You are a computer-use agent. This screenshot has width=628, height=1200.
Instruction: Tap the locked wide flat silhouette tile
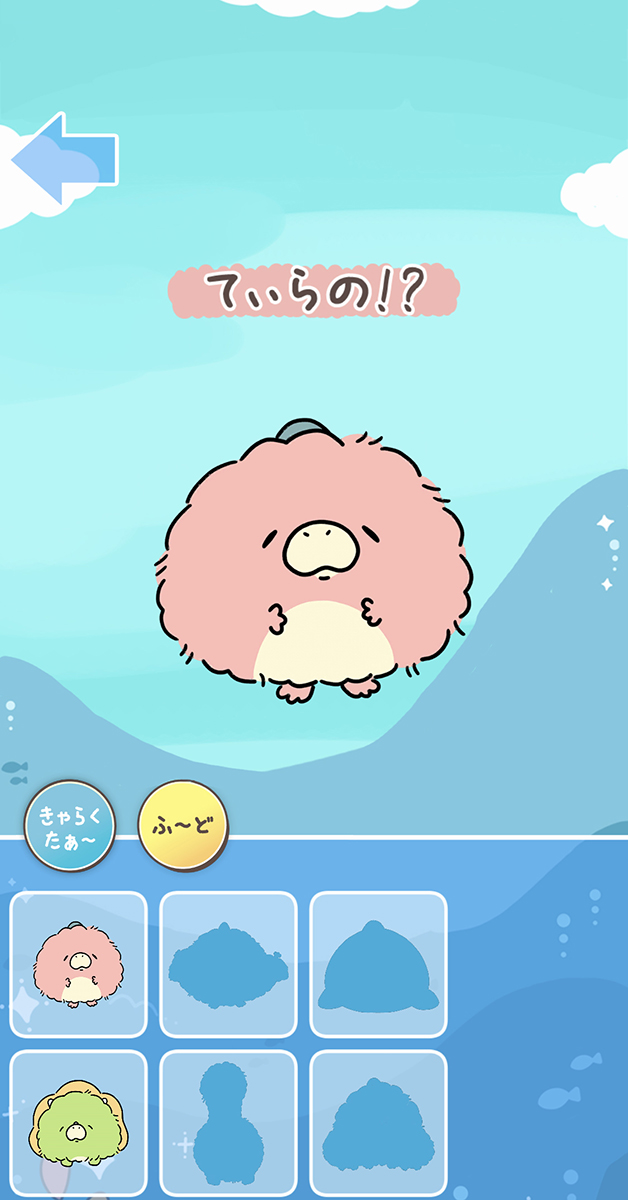[229, 964]
